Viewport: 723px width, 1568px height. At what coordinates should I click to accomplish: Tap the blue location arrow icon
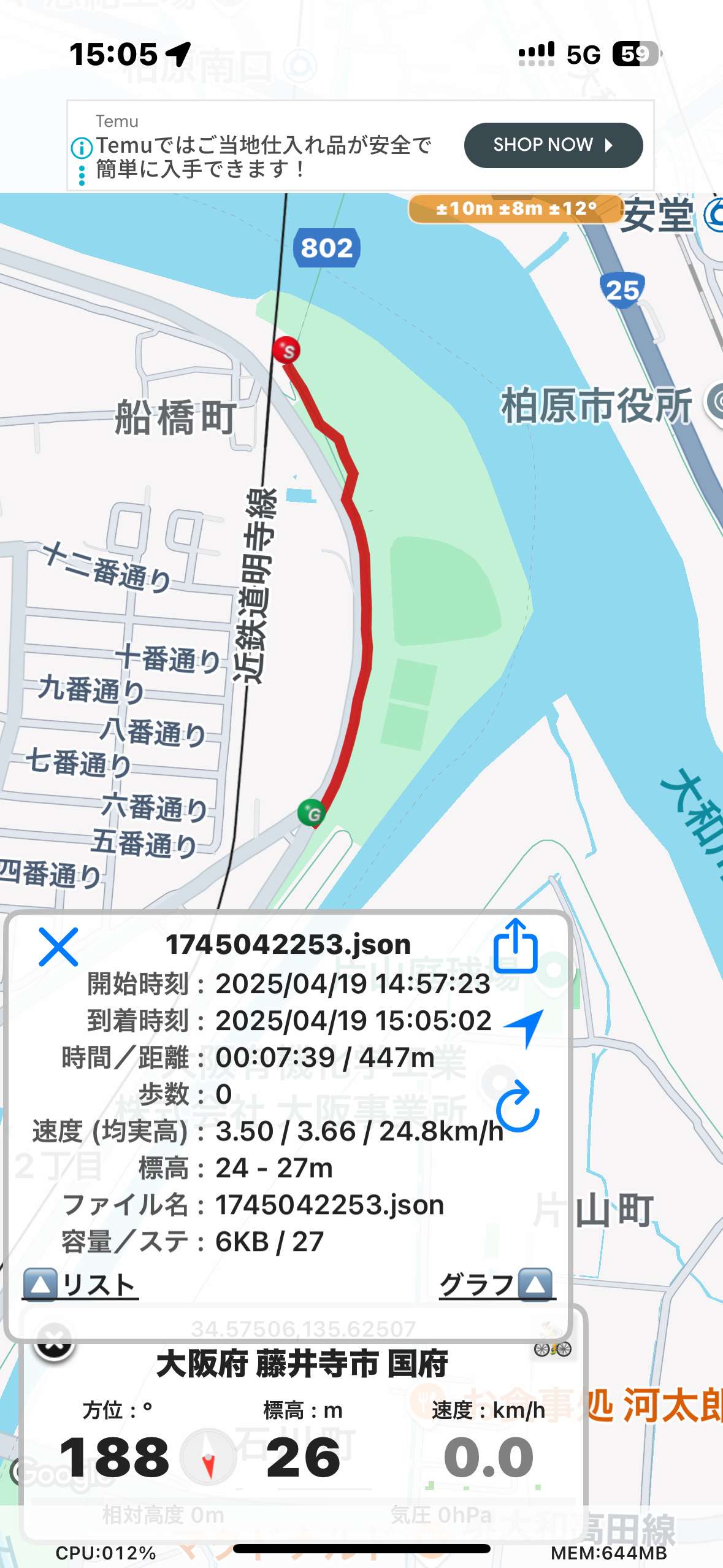(524, 1026)
